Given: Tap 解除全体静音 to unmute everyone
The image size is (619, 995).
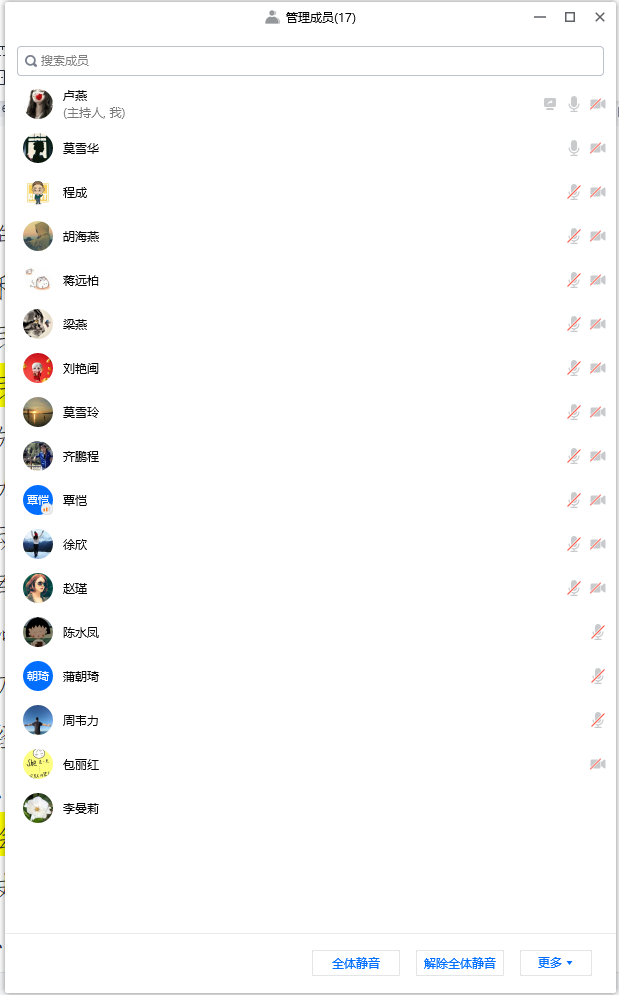Looking at the screenshot, I should 460,963.
